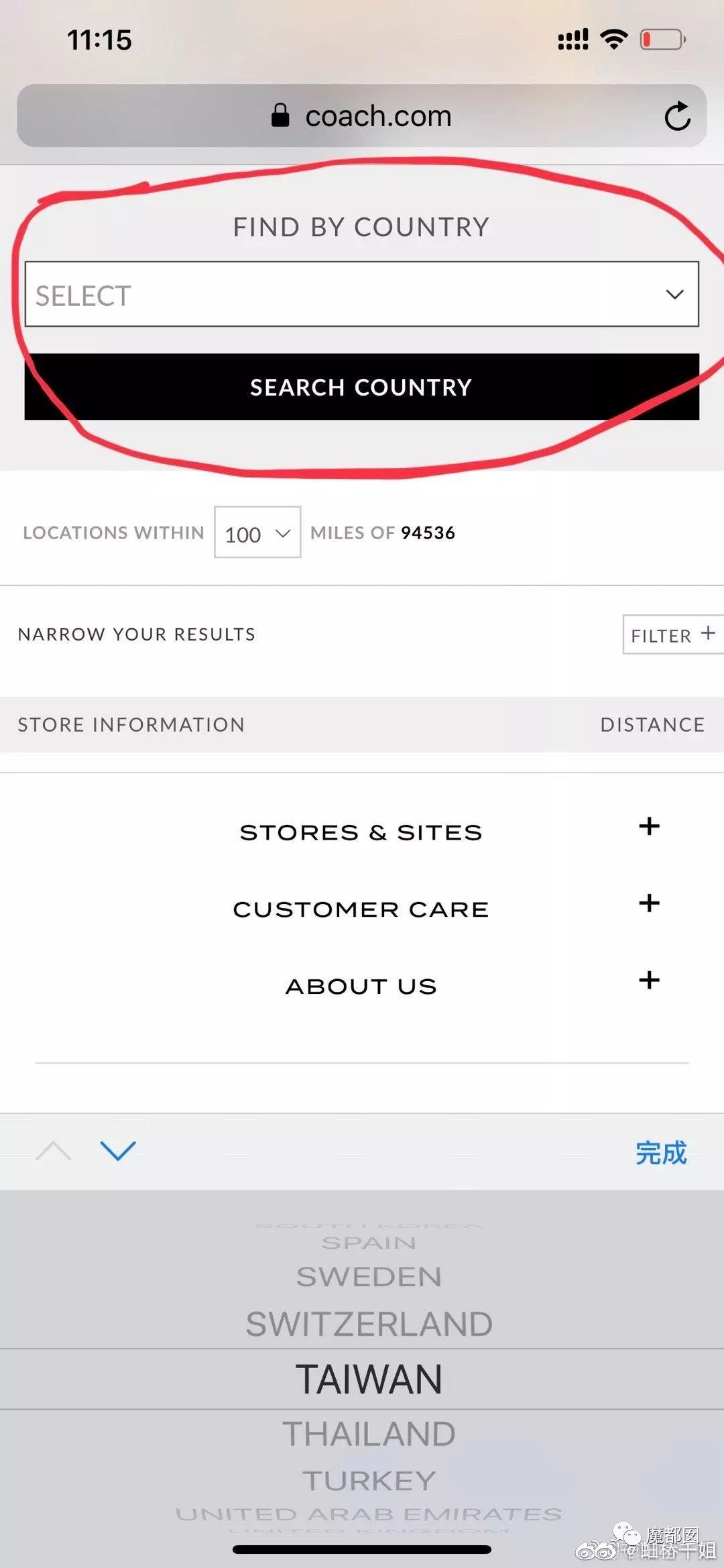Image resolution: width=724 pixels, height=1568 pixels.
Task: Choose Turkey from the picker wheel
Action: 369,1481
